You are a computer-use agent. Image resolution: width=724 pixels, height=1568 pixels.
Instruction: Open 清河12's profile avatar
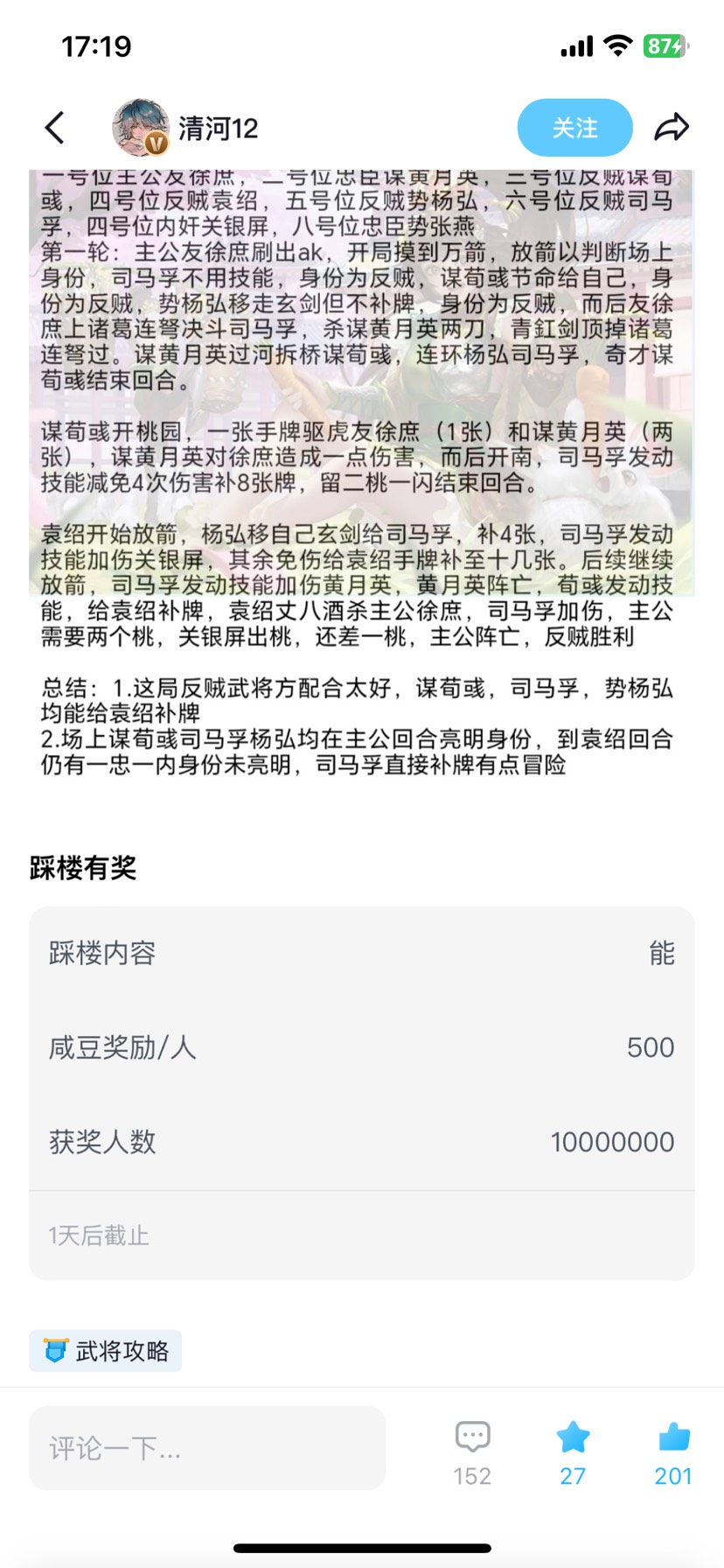click(x=141, y=128)
